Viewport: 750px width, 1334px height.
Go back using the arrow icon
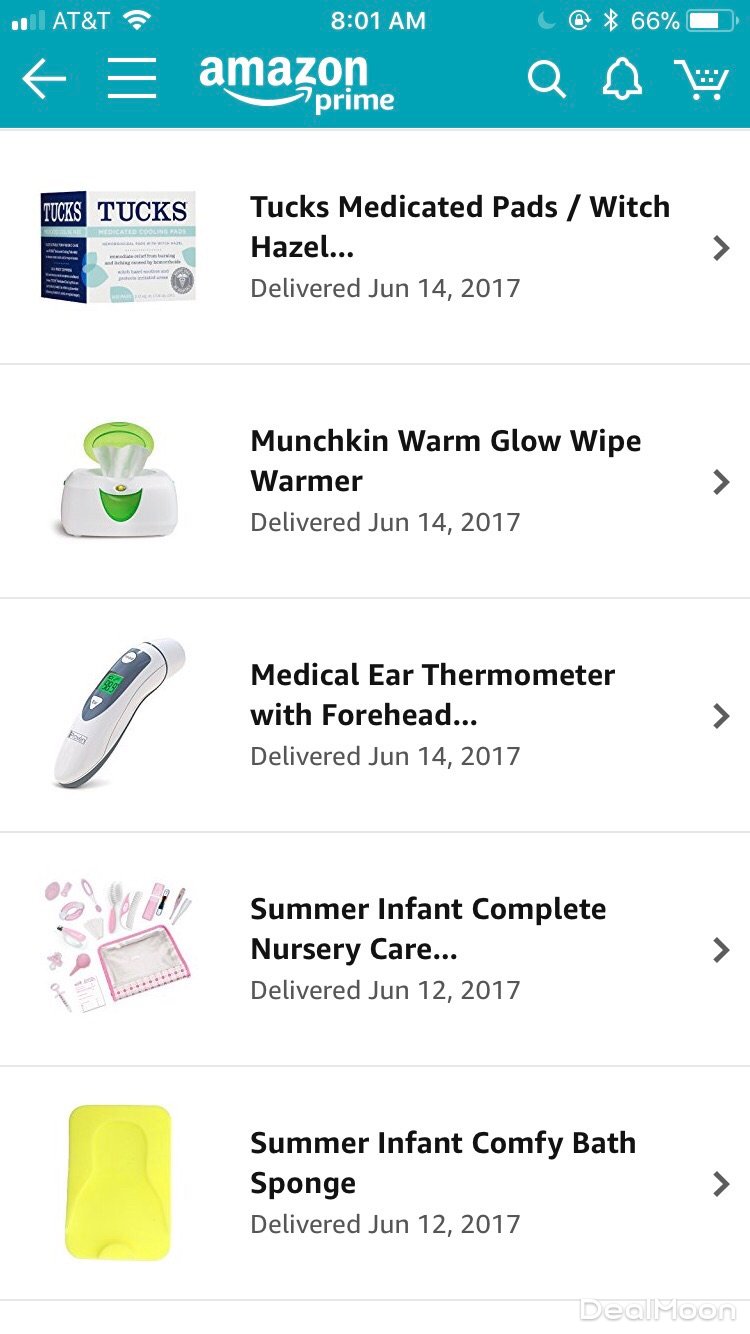44,79
